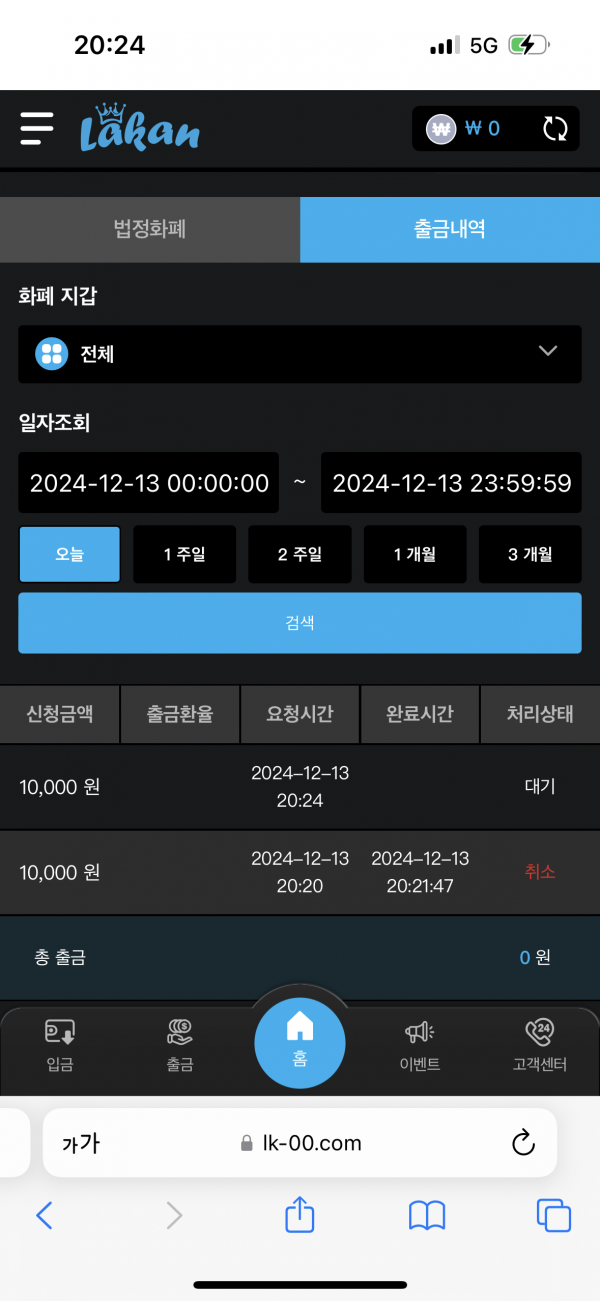
Task: Edit the start date 2024-12-13 00:00:00
Action: [x=149, y=483]
